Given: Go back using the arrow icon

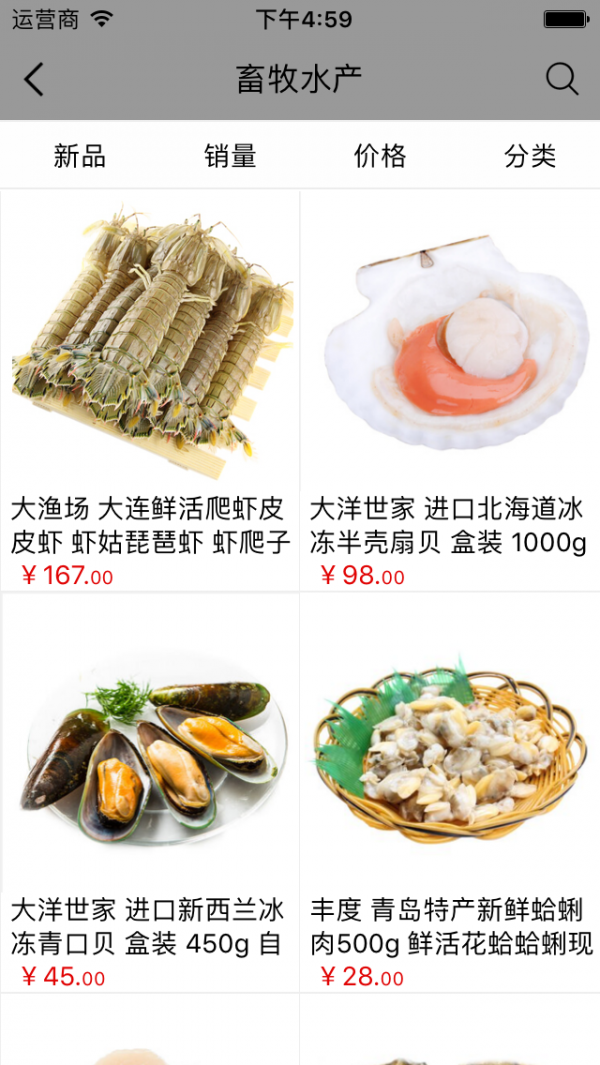Looking at the screenshot, I should [x=34, y=79].
